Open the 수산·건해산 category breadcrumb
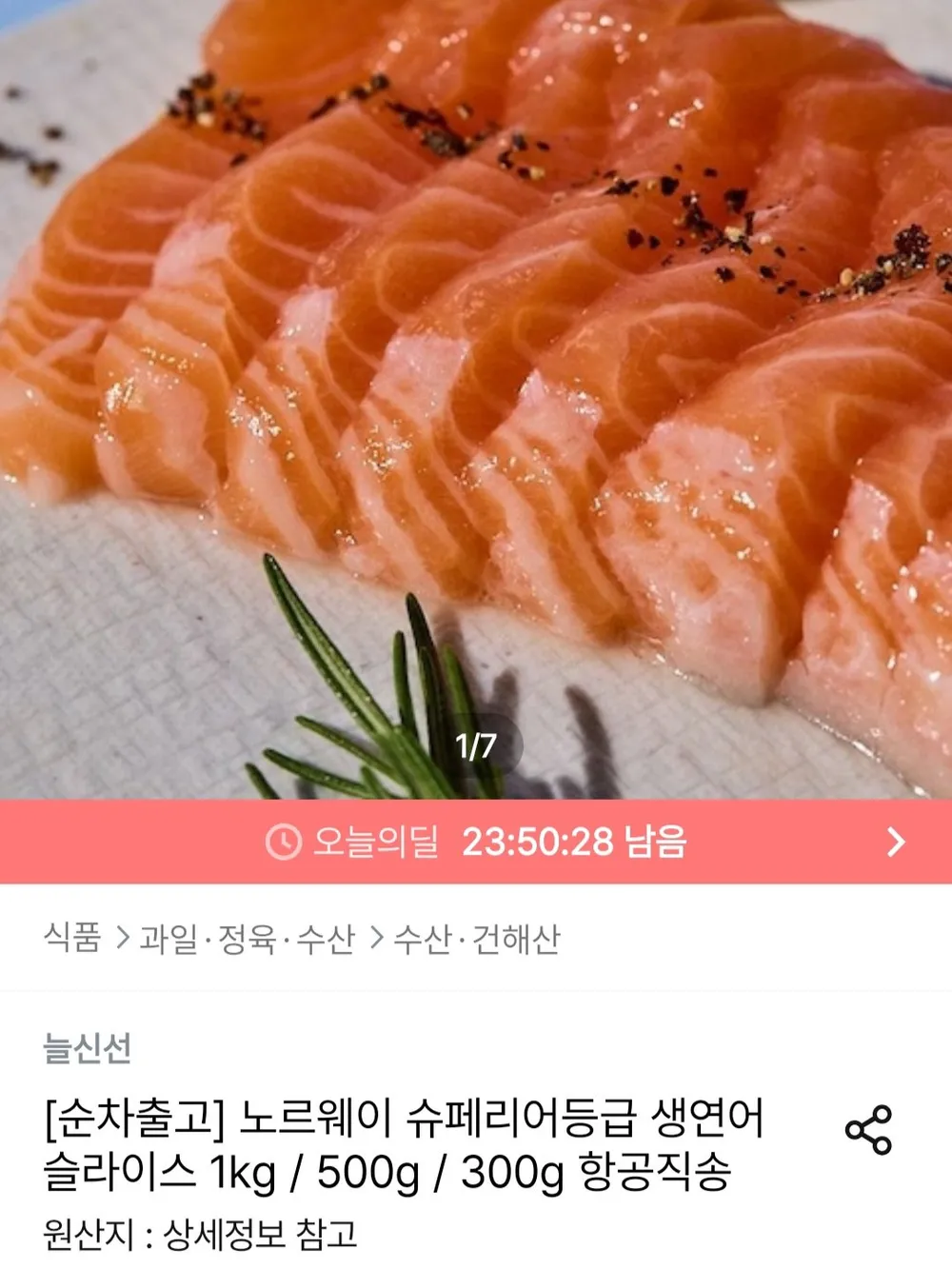 pyautogui.click(x=477, y=939)
